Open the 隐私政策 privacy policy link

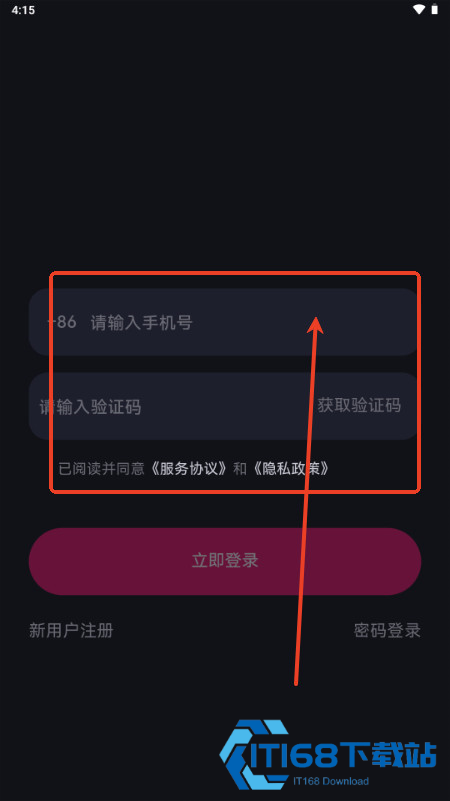coord(291,468)
